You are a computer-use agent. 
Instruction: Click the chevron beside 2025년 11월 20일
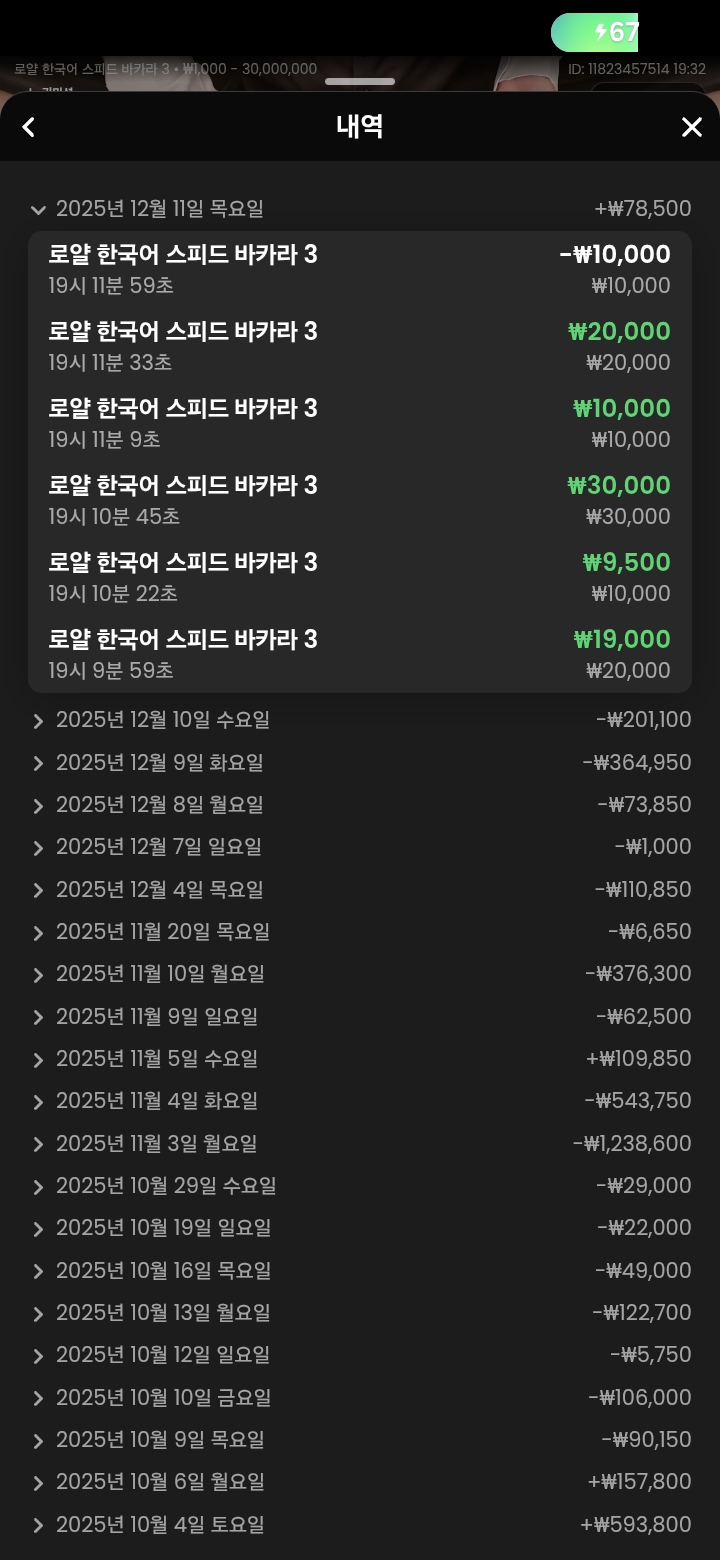tap(38, 933)
